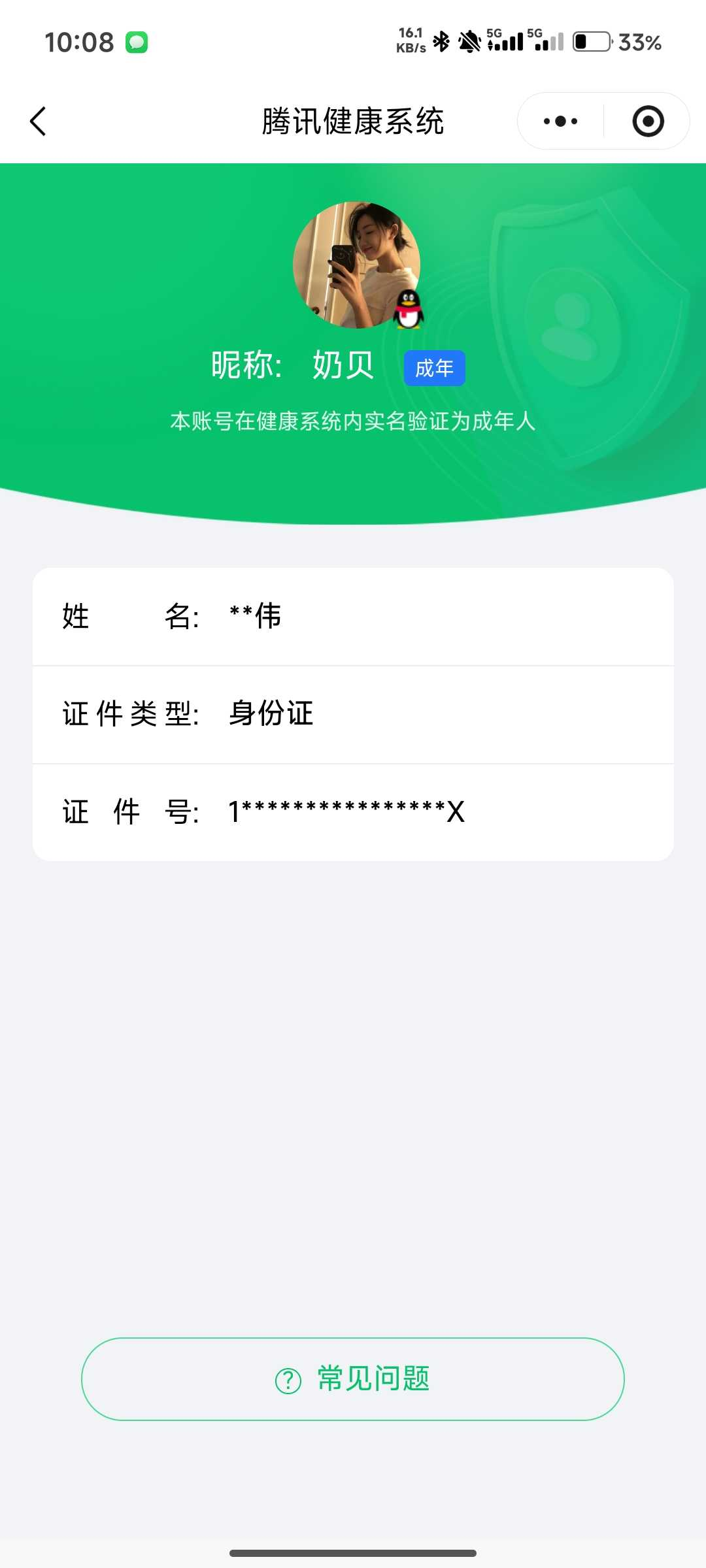Click the capsule close/minimize circle button
The image size is (706, 1568).
[x=647, y=121]
